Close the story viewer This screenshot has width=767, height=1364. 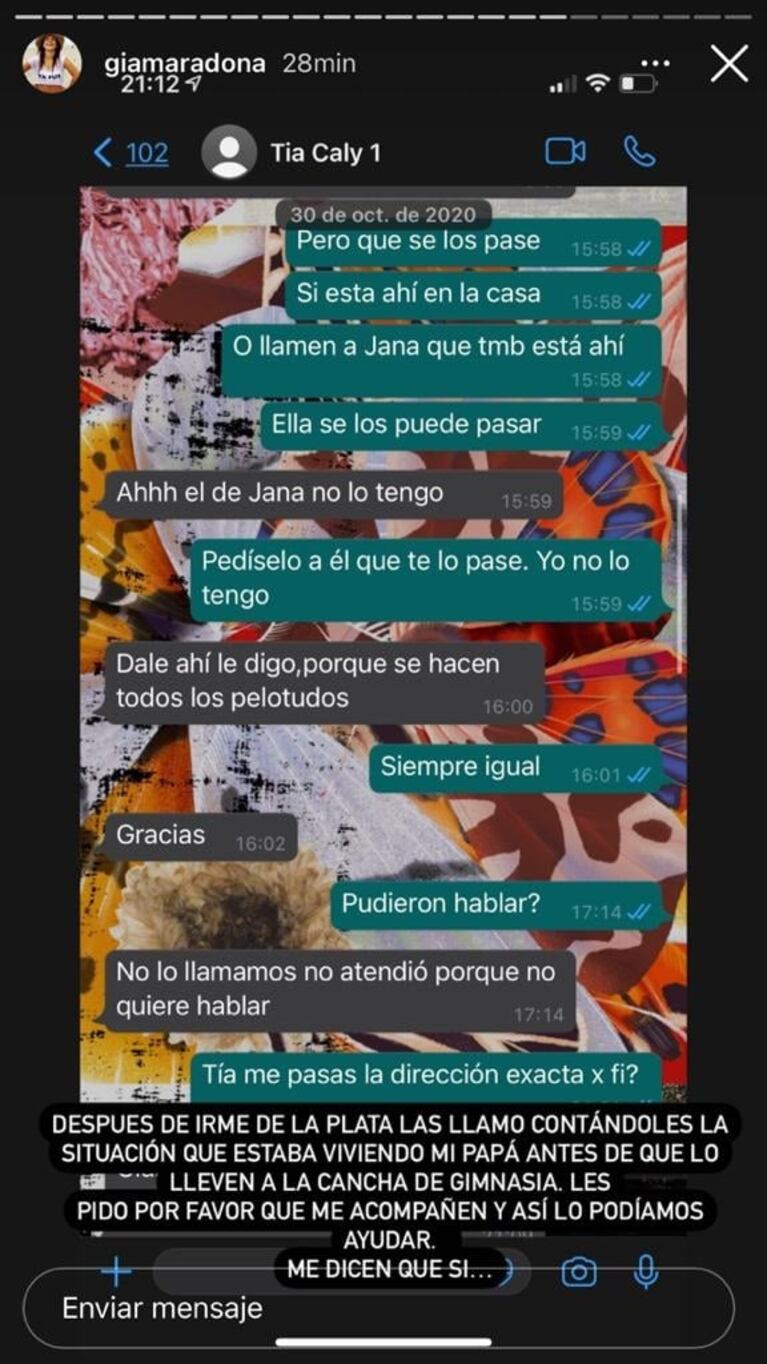[729, 64]
